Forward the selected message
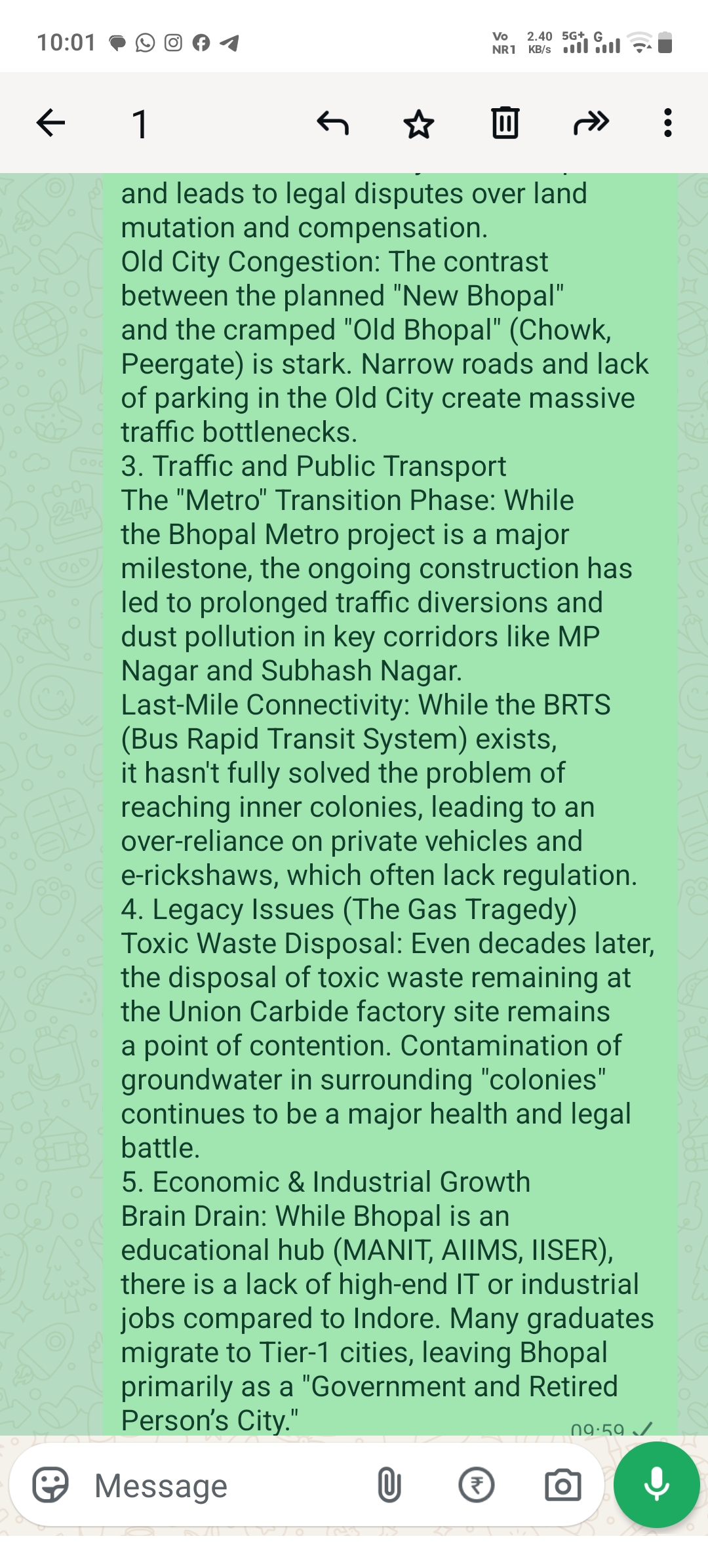This screenshot has height=1568, width=708. click(x=591, y=123)
